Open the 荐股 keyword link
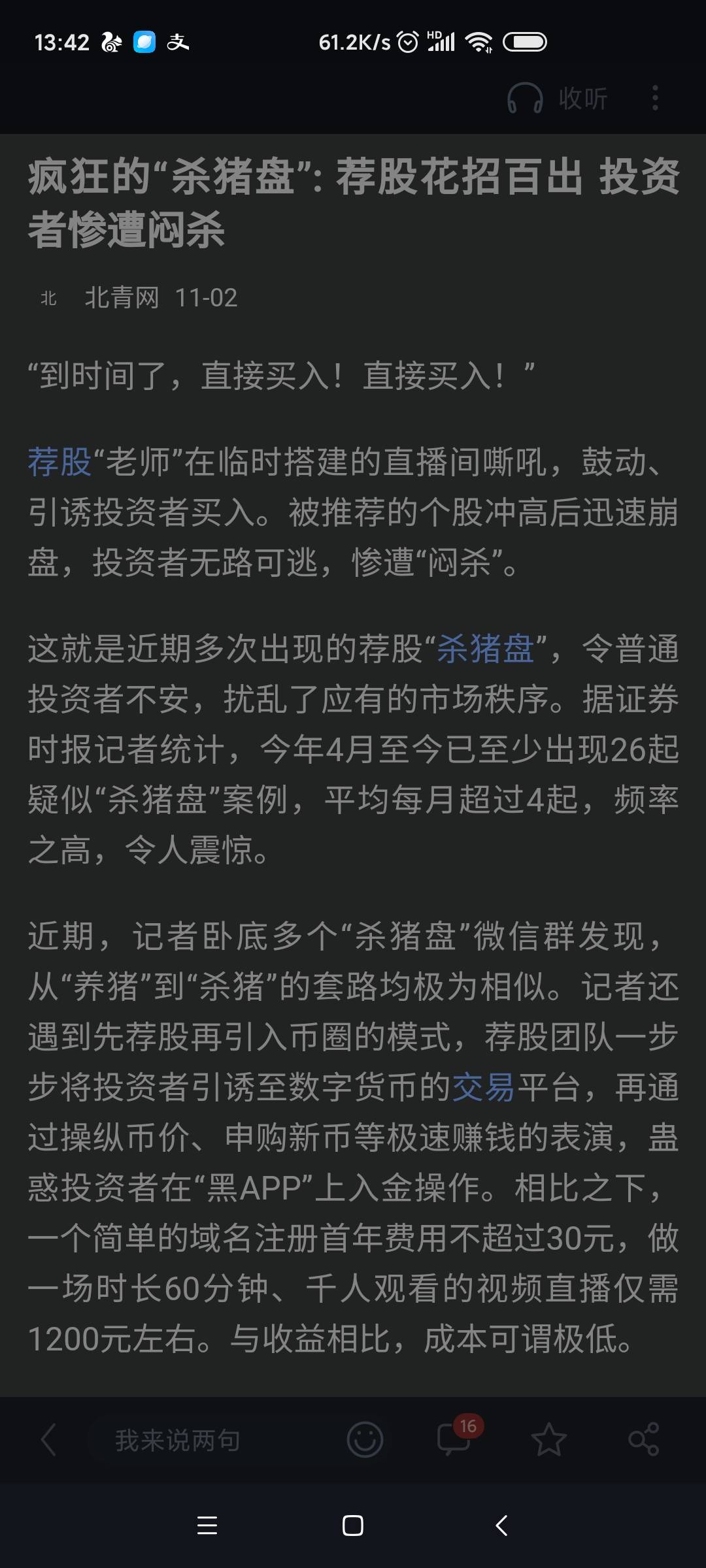 [x=59, y=462]
